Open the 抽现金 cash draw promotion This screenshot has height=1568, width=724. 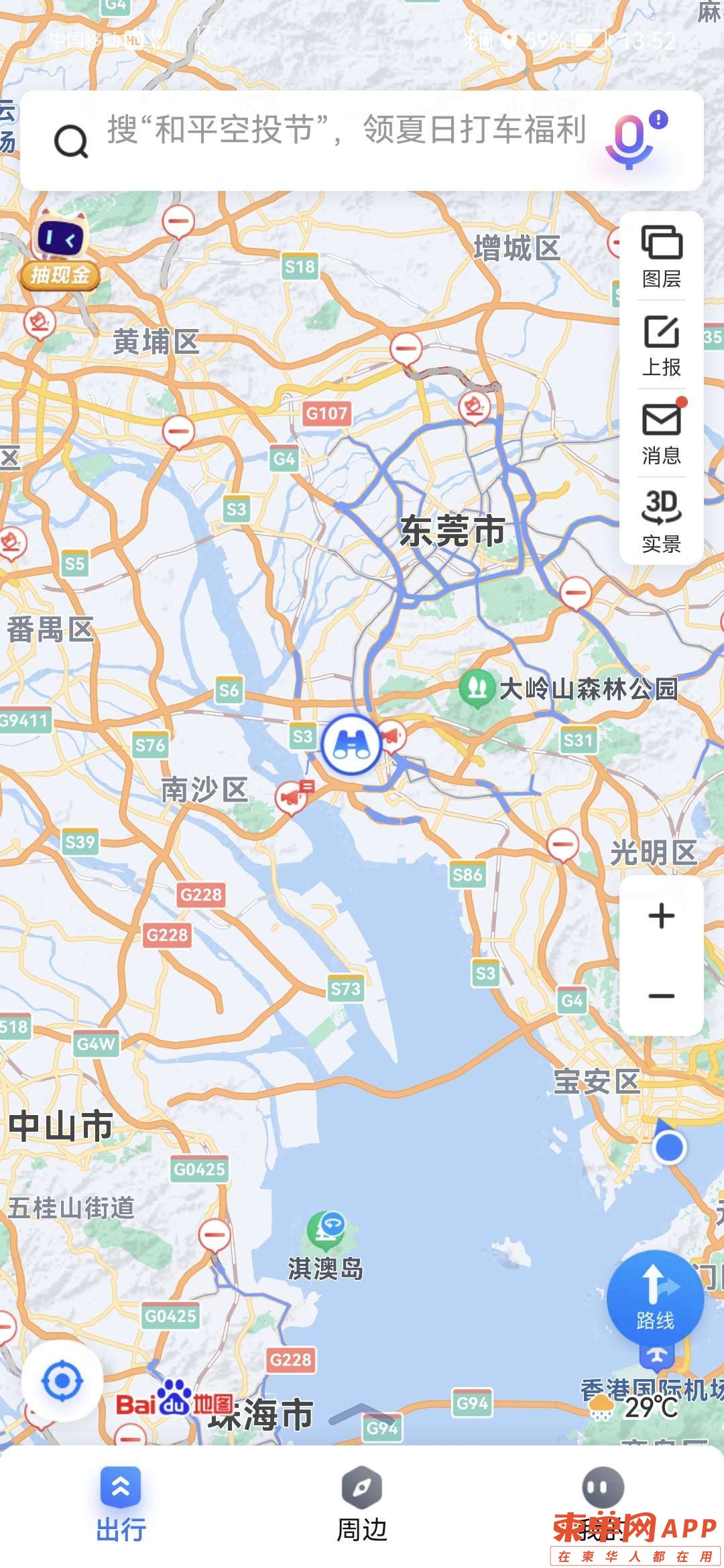tap(60, 251)
